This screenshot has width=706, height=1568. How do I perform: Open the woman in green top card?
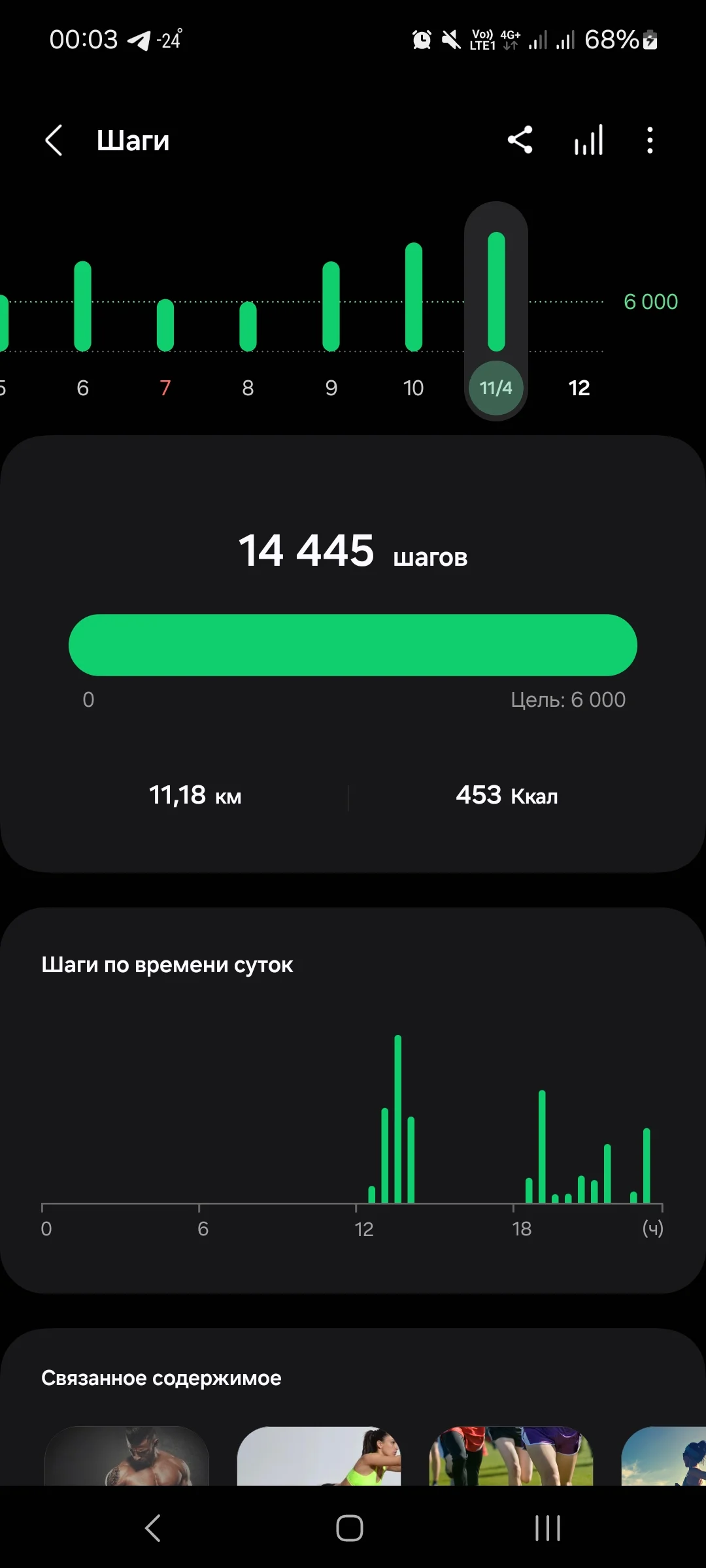(x=319, y=1456)
